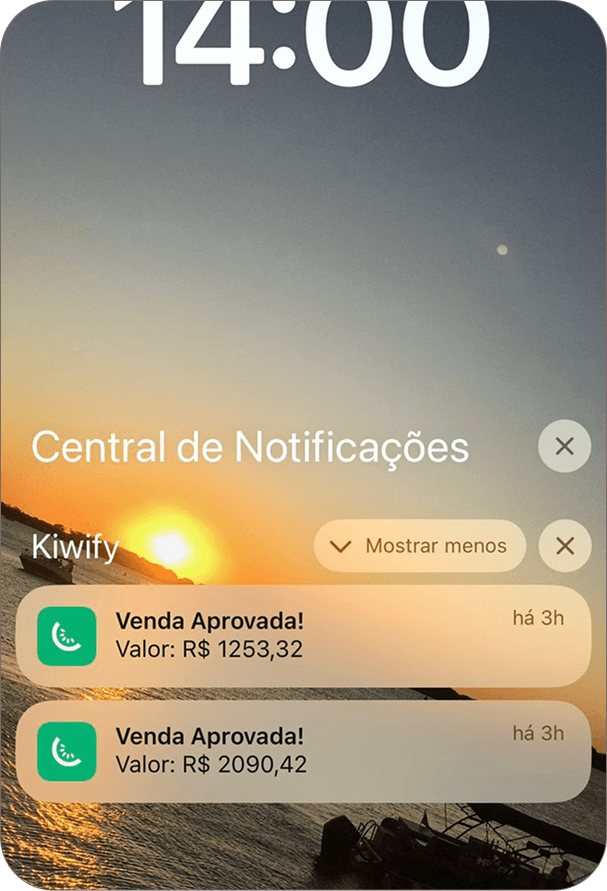The width and height of the screenshot is (607, 891).
Task: Collapse Kiwify notifications with Mostrar menos
Action: (x=420, y=546)
